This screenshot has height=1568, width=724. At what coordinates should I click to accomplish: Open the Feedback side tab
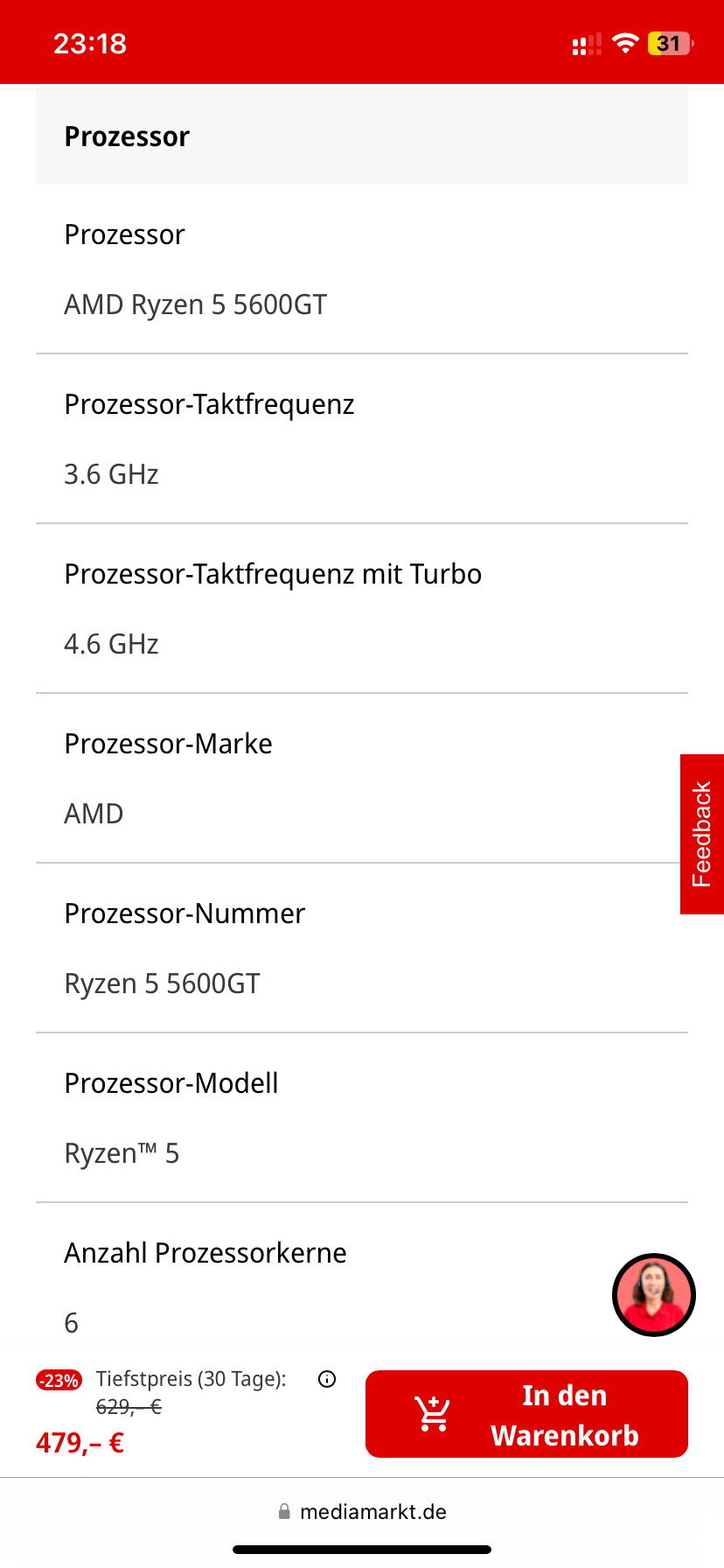pyautogui.click(x=701, y=834)
